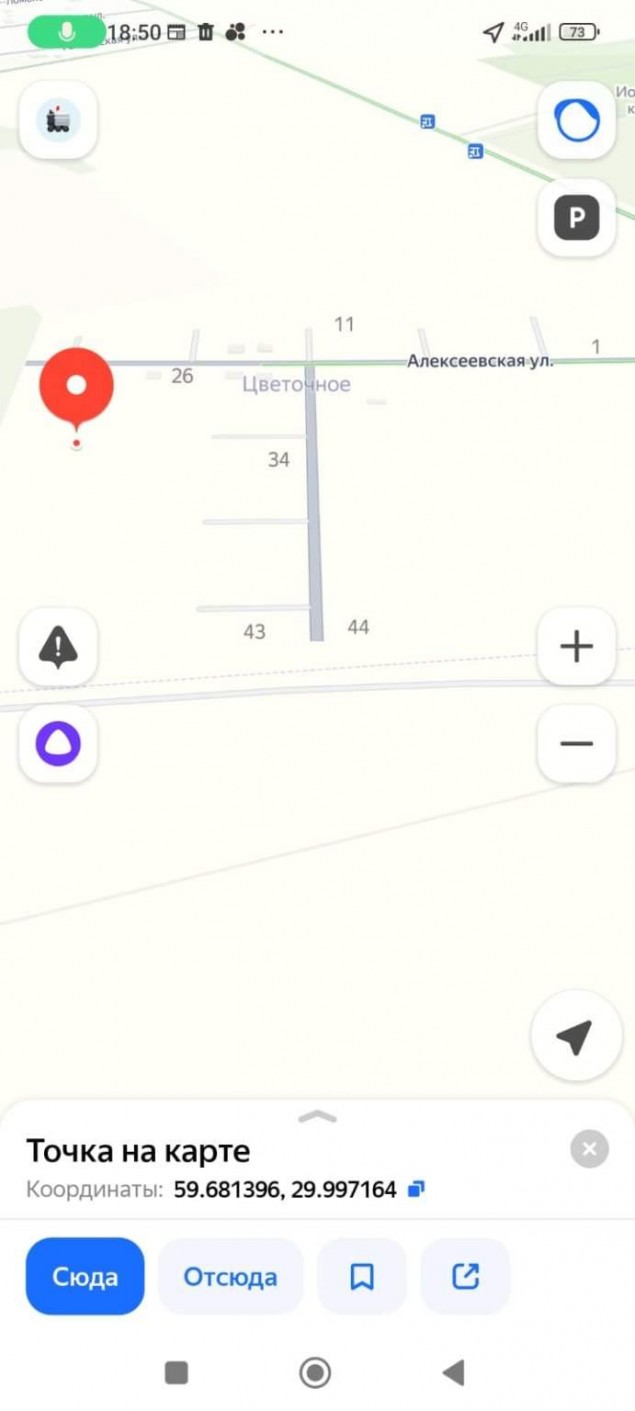Zoom out the map
The image size is (635, 1411).
coord(576,744)
